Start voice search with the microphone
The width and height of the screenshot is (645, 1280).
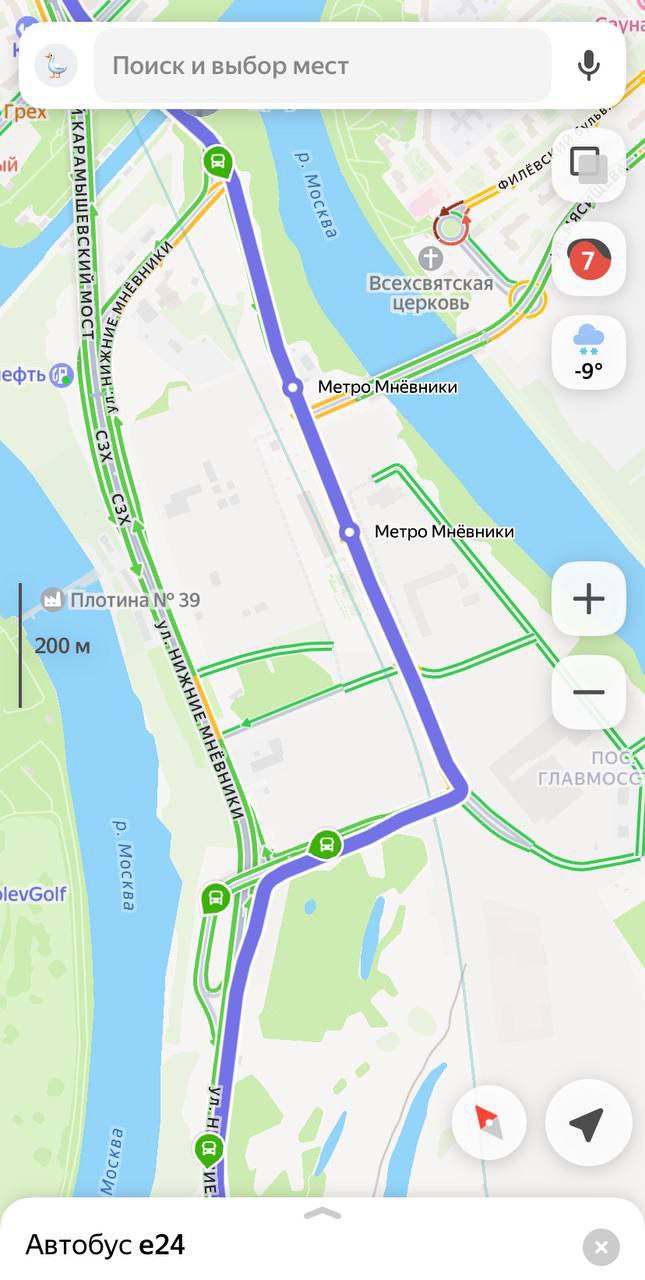tap(589, 66)
